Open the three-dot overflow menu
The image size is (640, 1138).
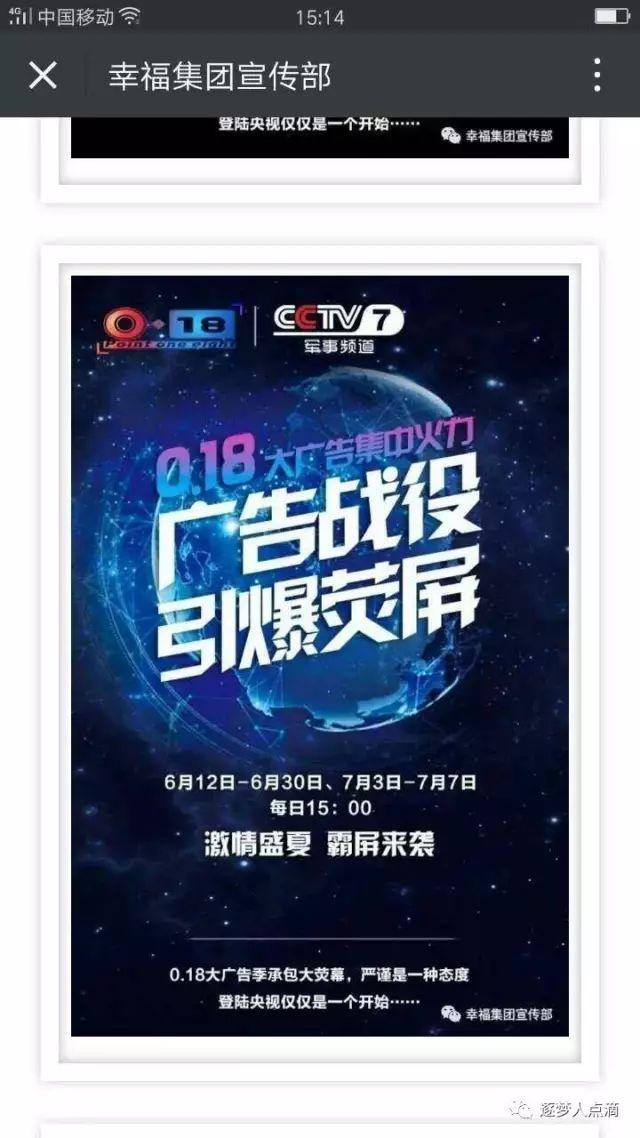[x=597, y=75]
